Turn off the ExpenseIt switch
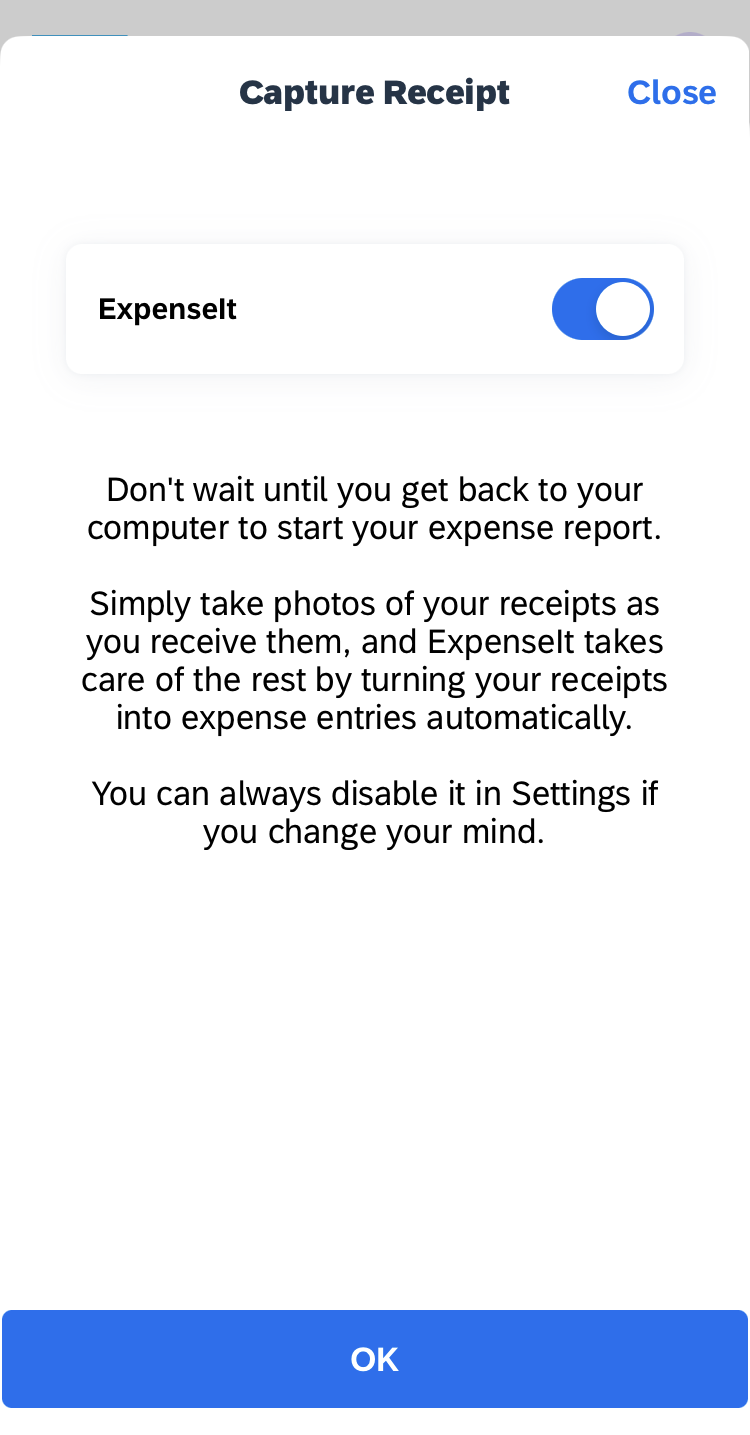 (602, 309)
